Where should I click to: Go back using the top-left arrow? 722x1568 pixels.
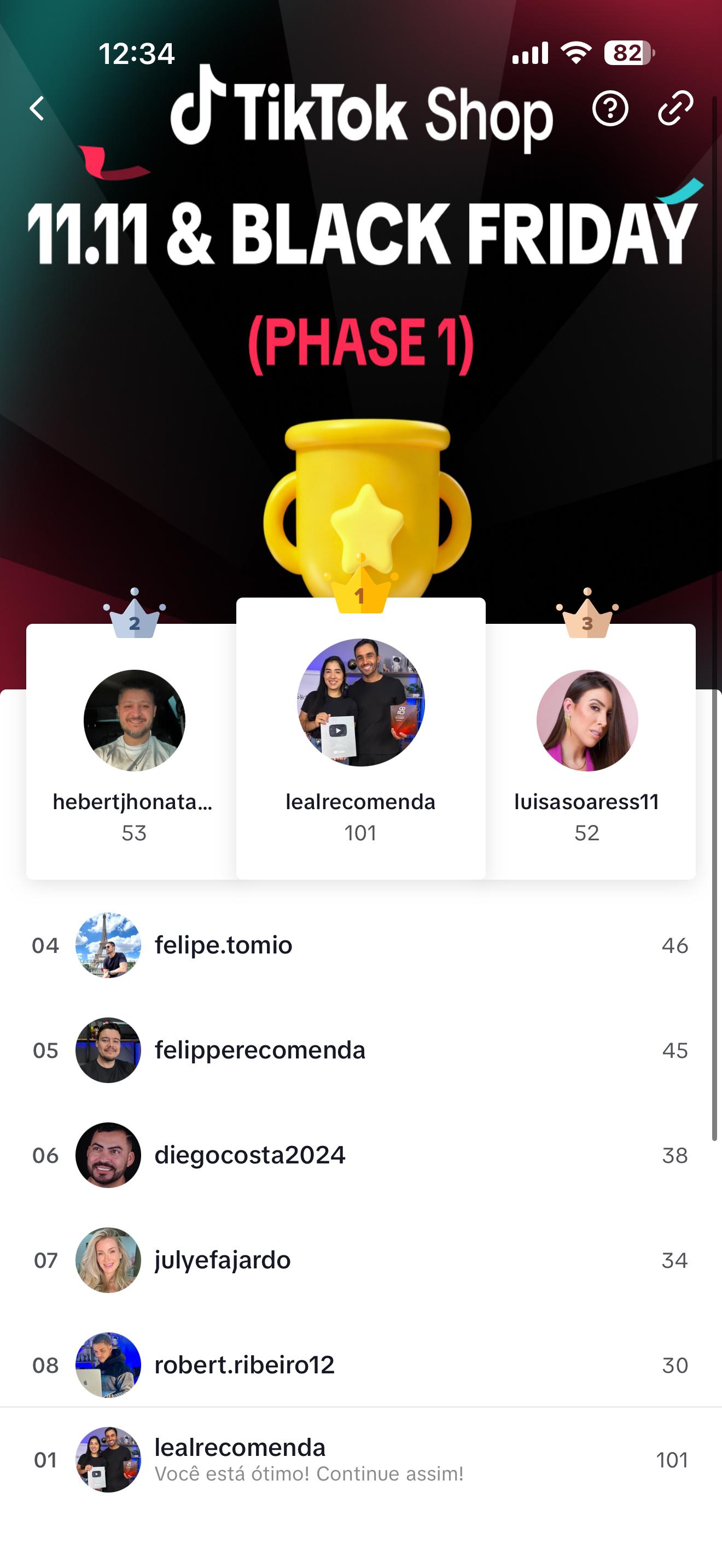[x=37, y=109]
